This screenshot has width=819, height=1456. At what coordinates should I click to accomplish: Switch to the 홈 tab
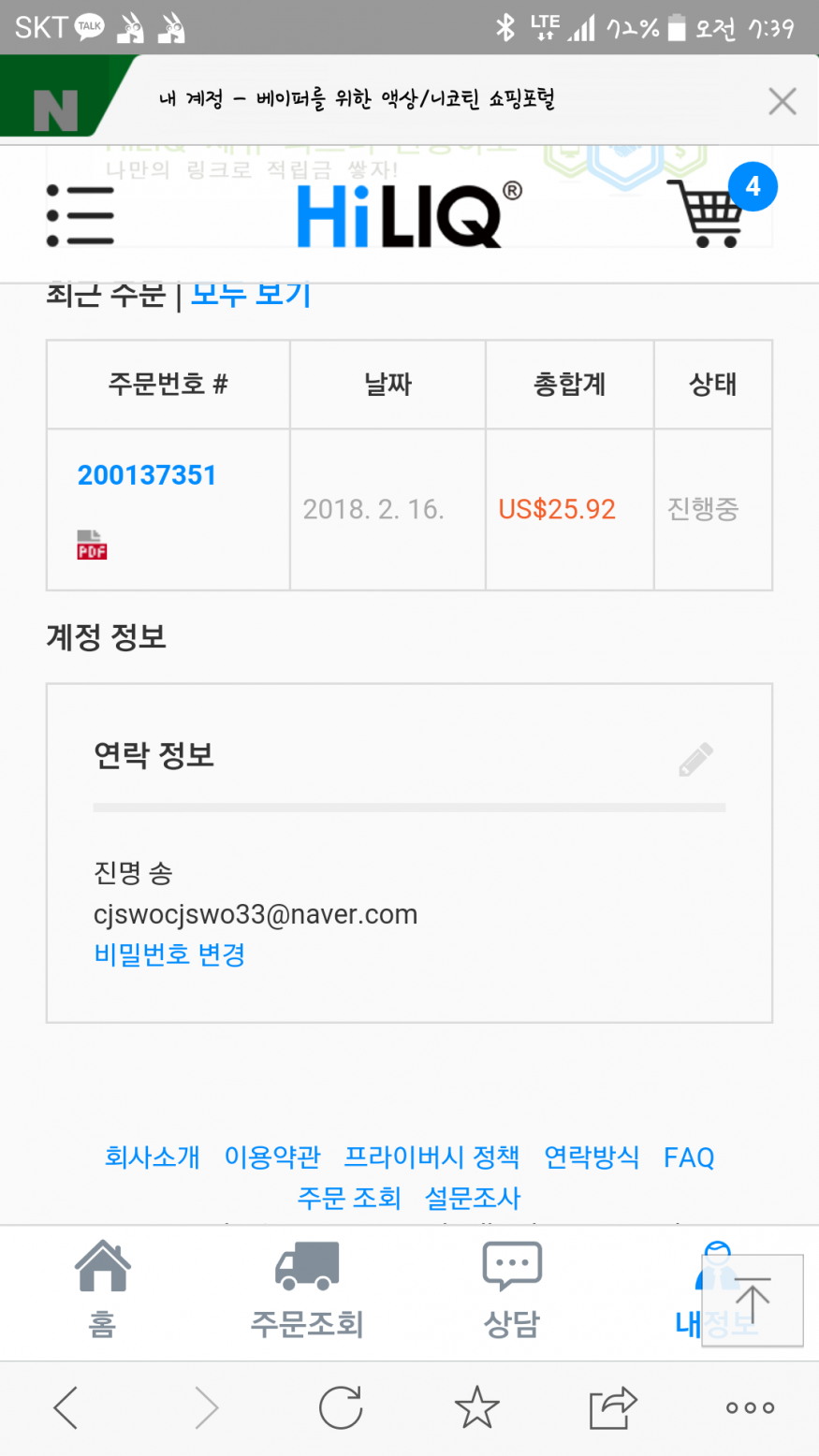tap(102, 1291)
